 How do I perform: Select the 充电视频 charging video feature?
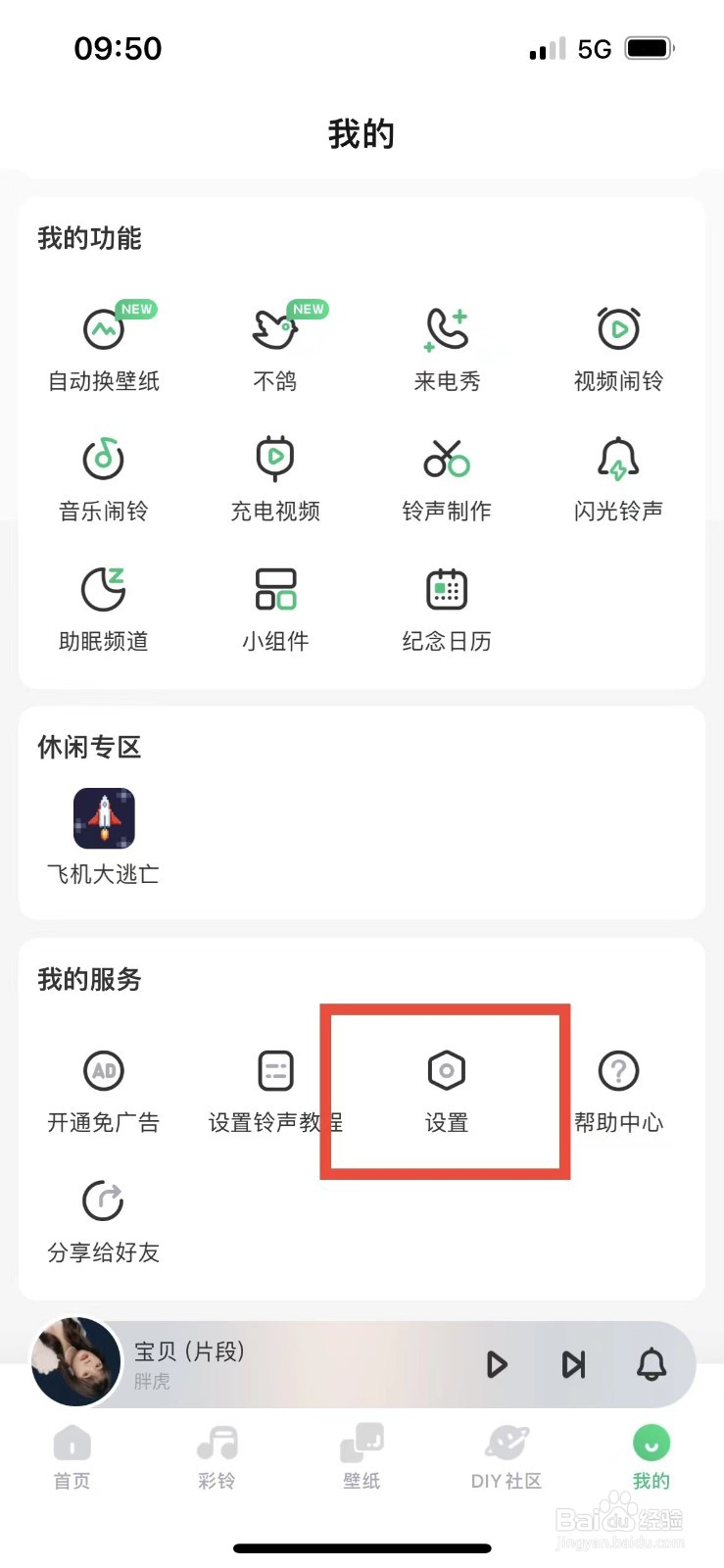tap(274, 475)
